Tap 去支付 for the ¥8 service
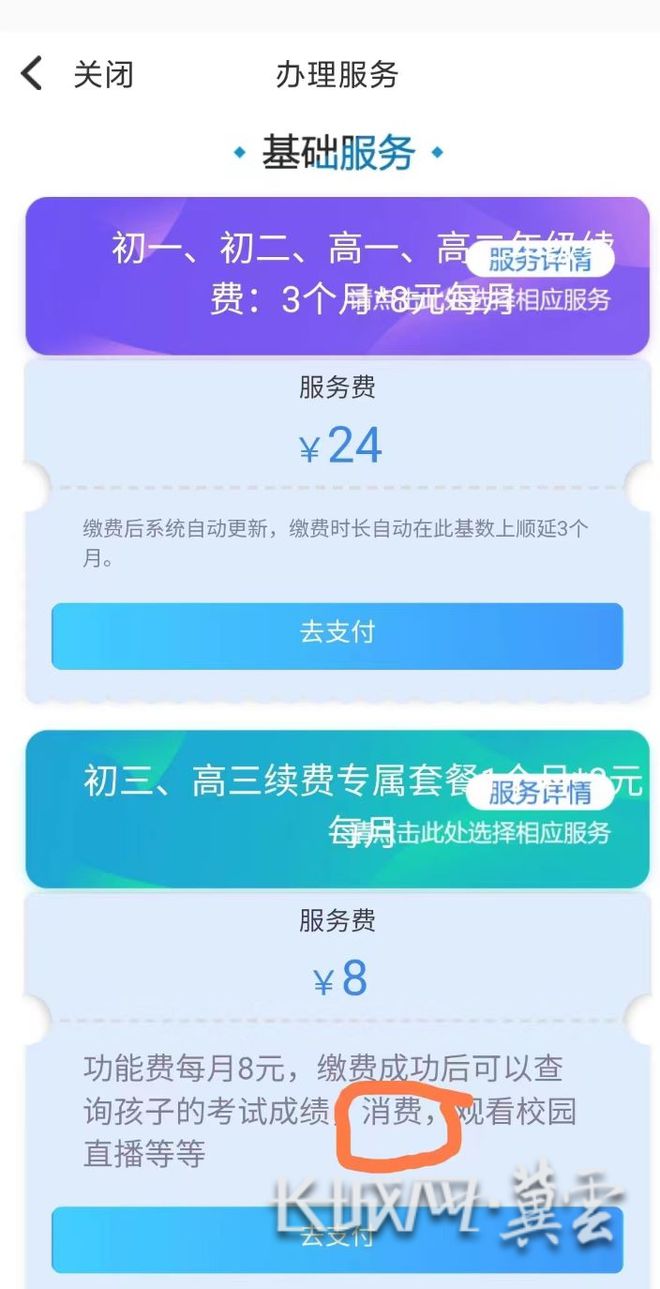 tap(337, 1238)
